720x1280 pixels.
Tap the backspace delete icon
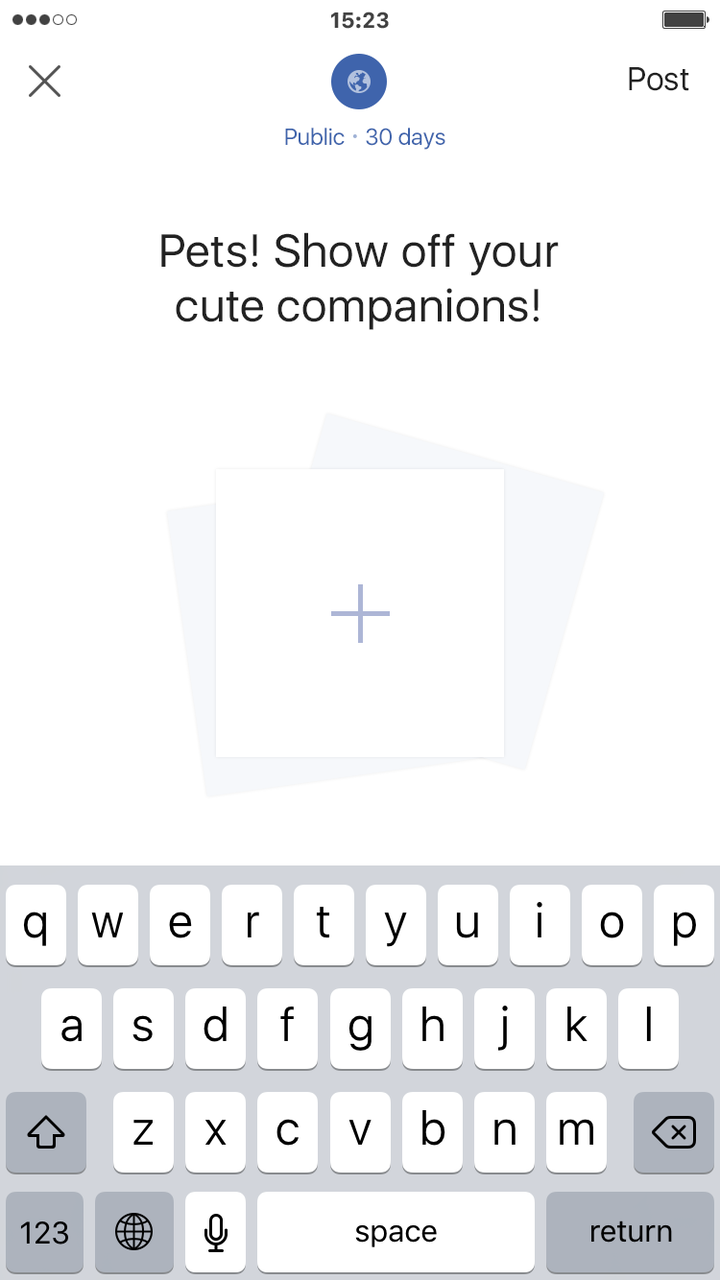pyautogui.click(x=673, y=1132)
